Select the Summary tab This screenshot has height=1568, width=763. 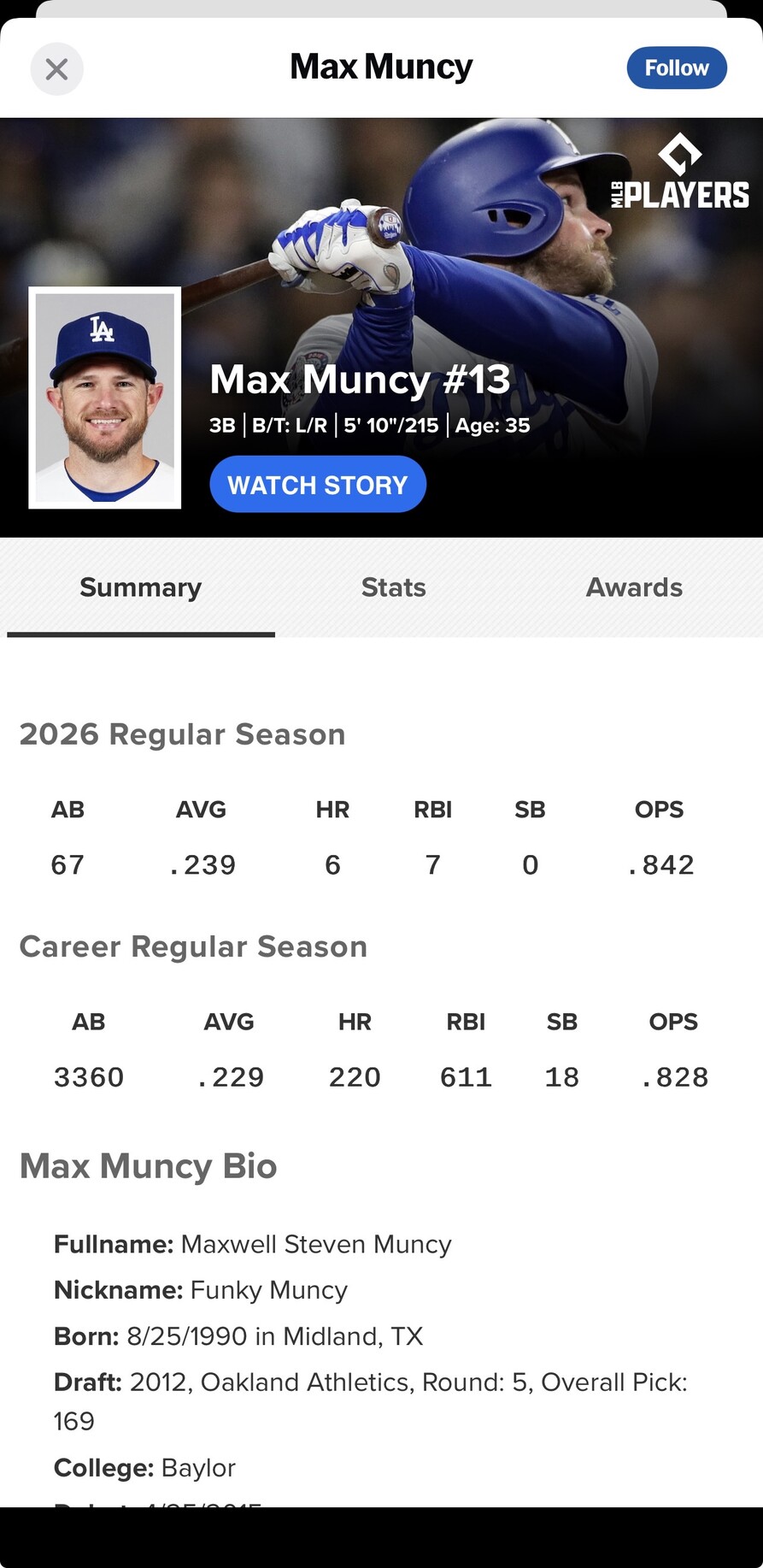[141, 587]
